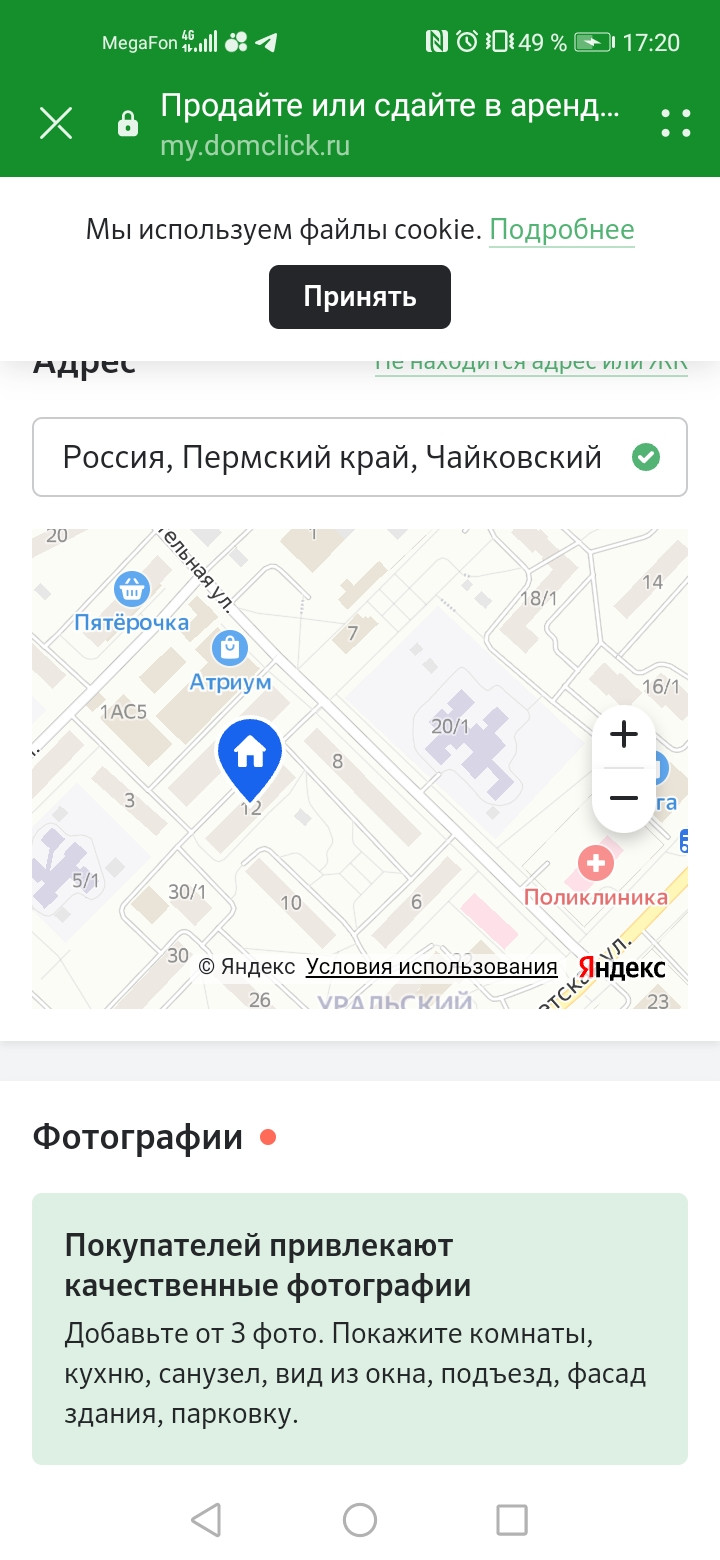Open Яндекс Условия использования link
720x1560 pixels.
coord(431,967)
